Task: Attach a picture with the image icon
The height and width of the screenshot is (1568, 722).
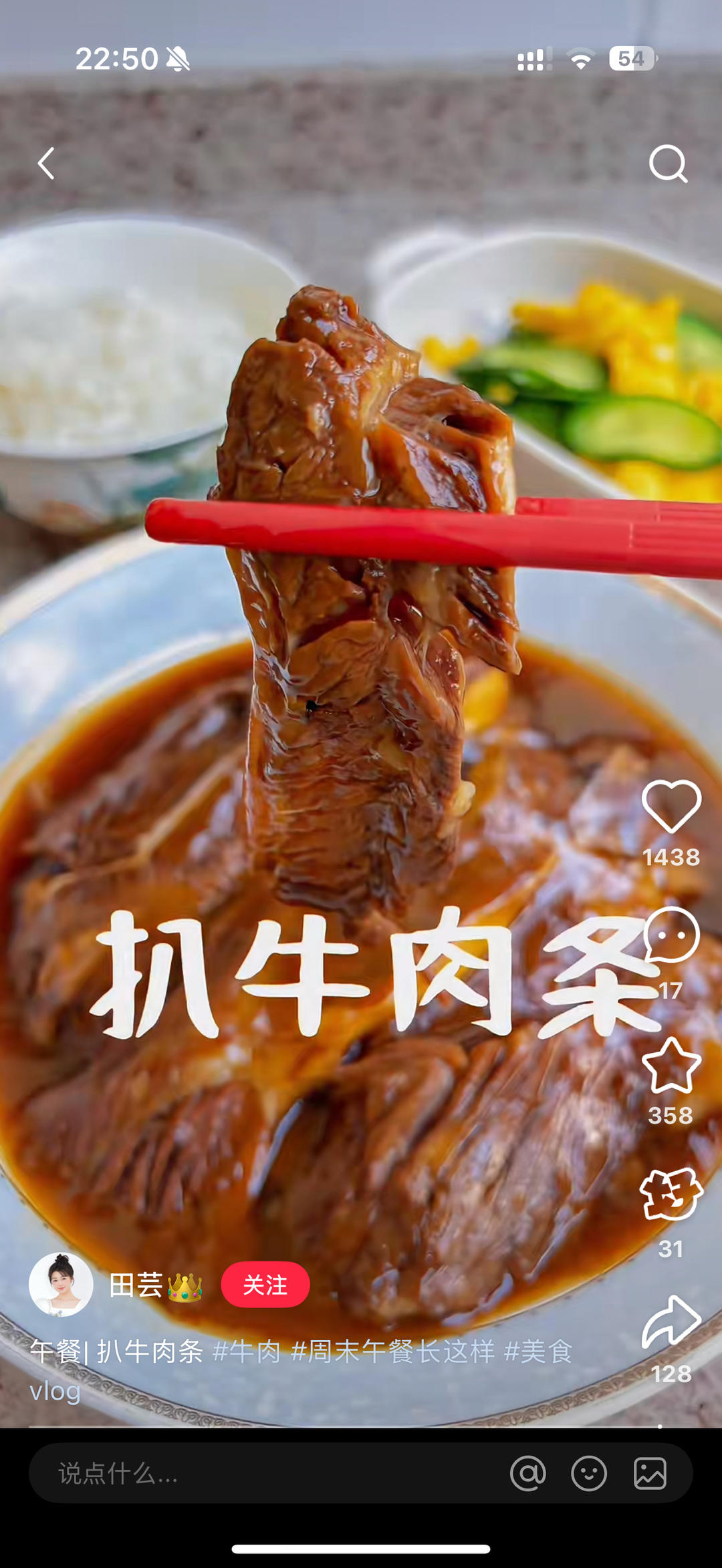Action: coord(650,1474)
